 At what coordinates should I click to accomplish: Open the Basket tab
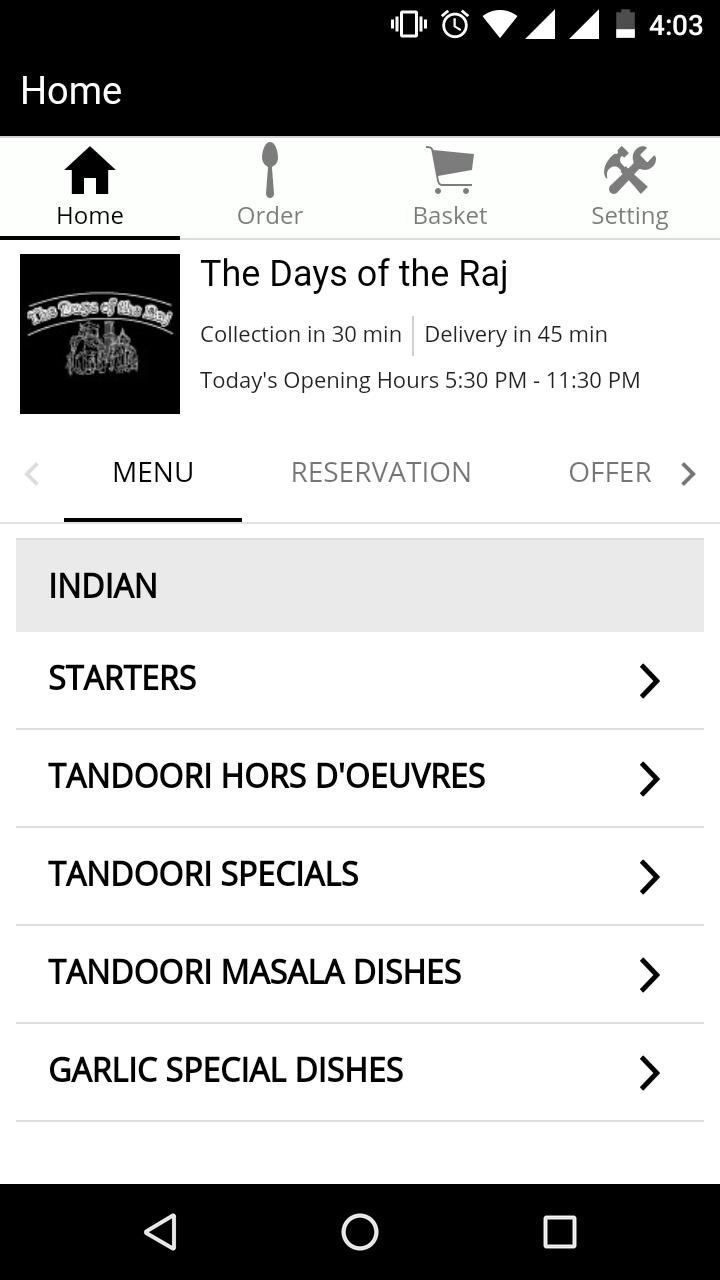point(450,188)
